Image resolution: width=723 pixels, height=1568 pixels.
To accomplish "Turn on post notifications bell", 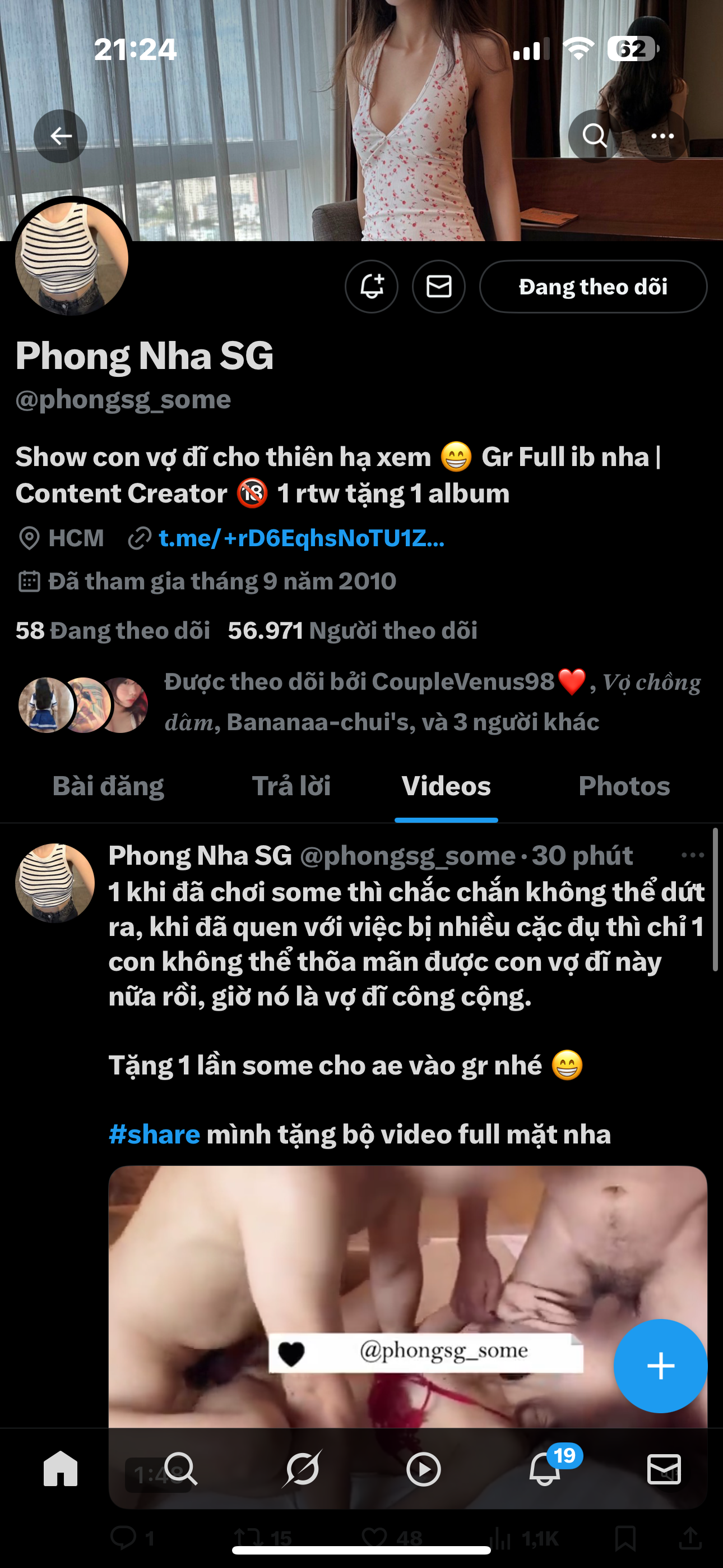I will pyautogui.click(x=371, y=287).
